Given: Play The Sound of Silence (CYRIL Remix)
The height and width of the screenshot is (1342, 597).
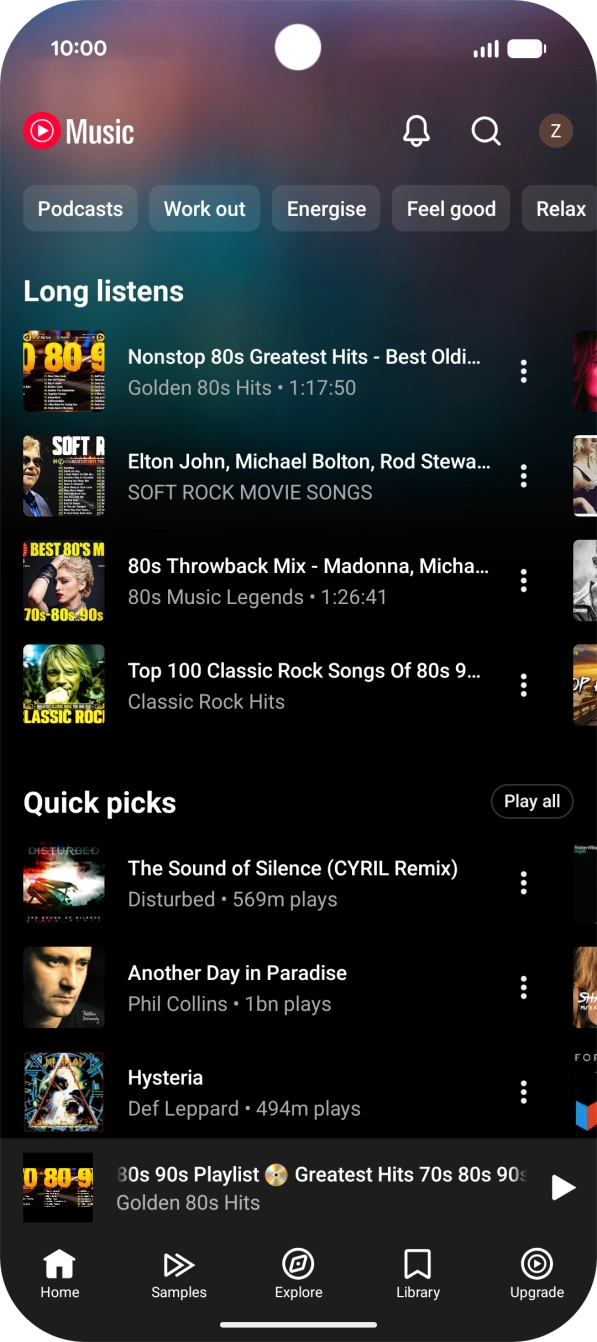Looking at the screenshot, I should tap(260, 883).
